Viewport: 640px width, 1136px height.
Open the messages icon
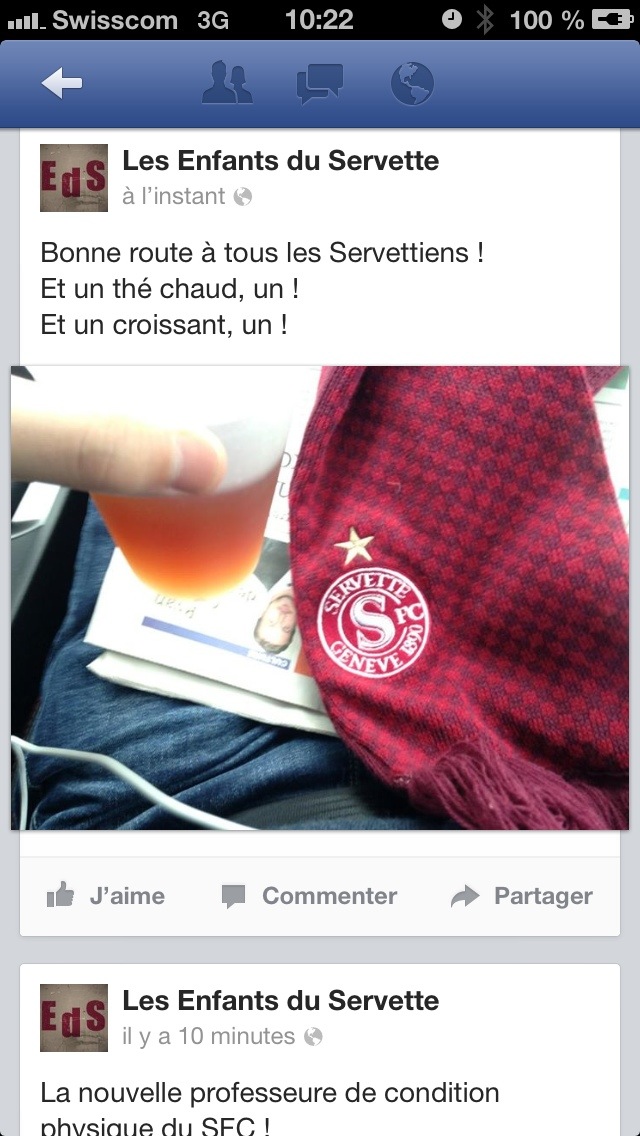tap(320, 84)
